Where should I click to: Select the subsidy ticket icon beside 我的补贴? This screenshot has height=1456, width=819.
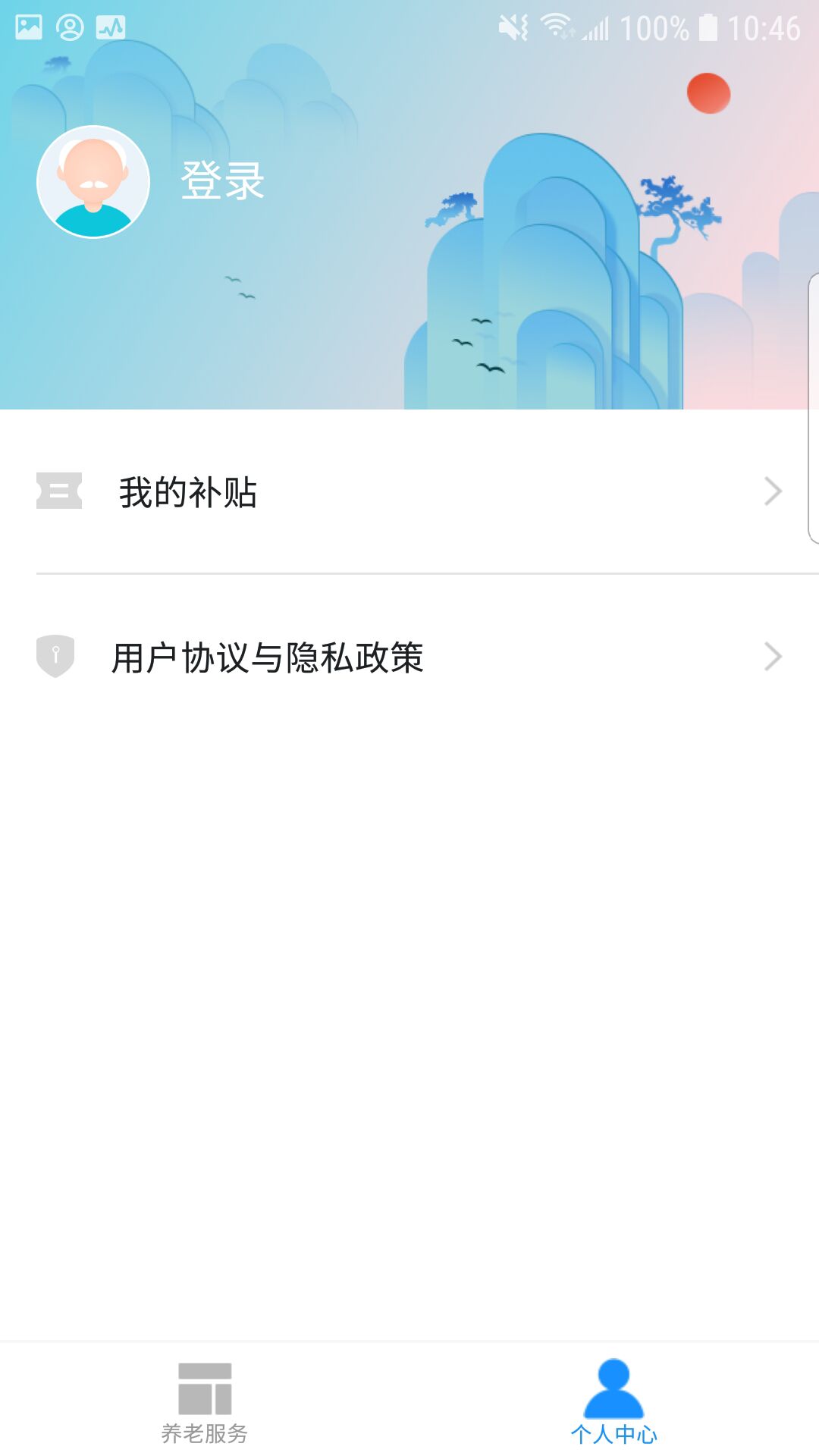click(x=58, y=491)
